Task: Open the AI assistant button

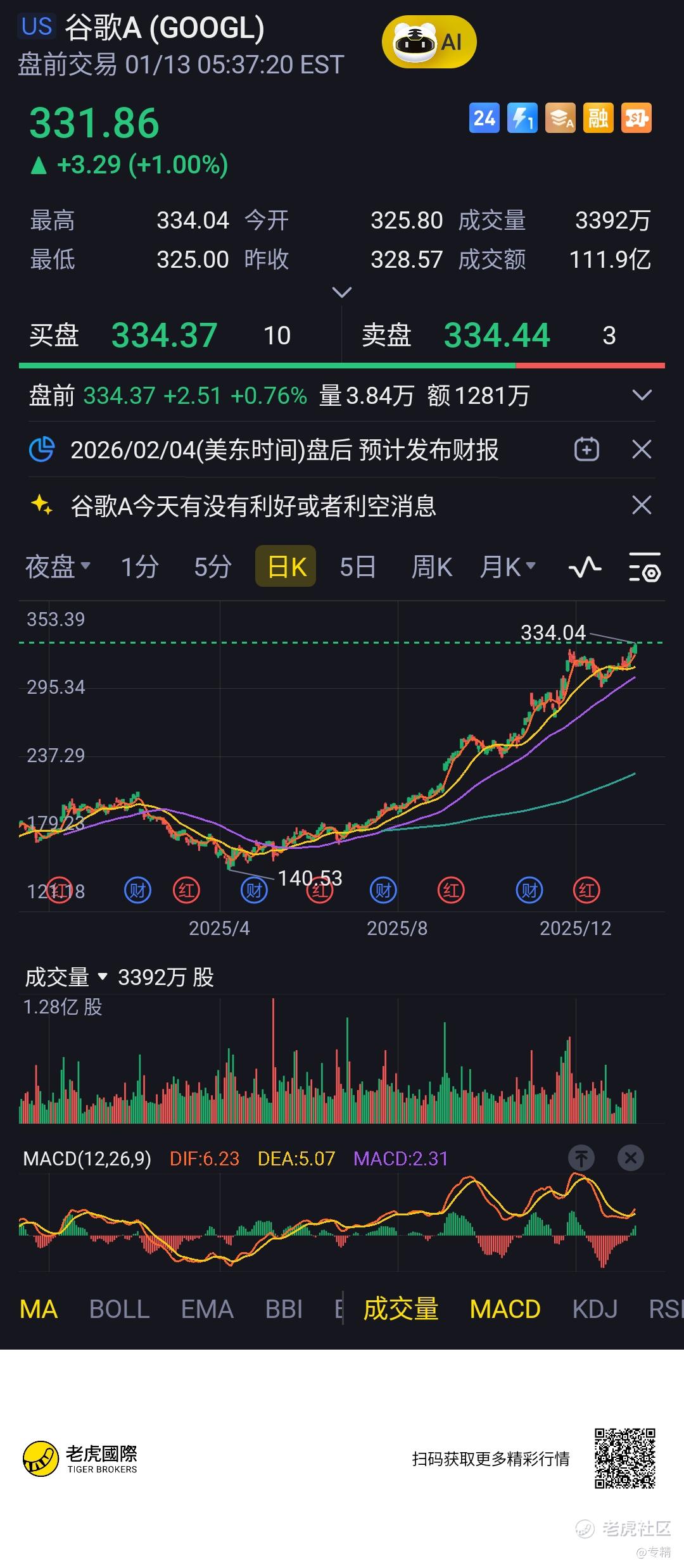Action: coord(429,42)
